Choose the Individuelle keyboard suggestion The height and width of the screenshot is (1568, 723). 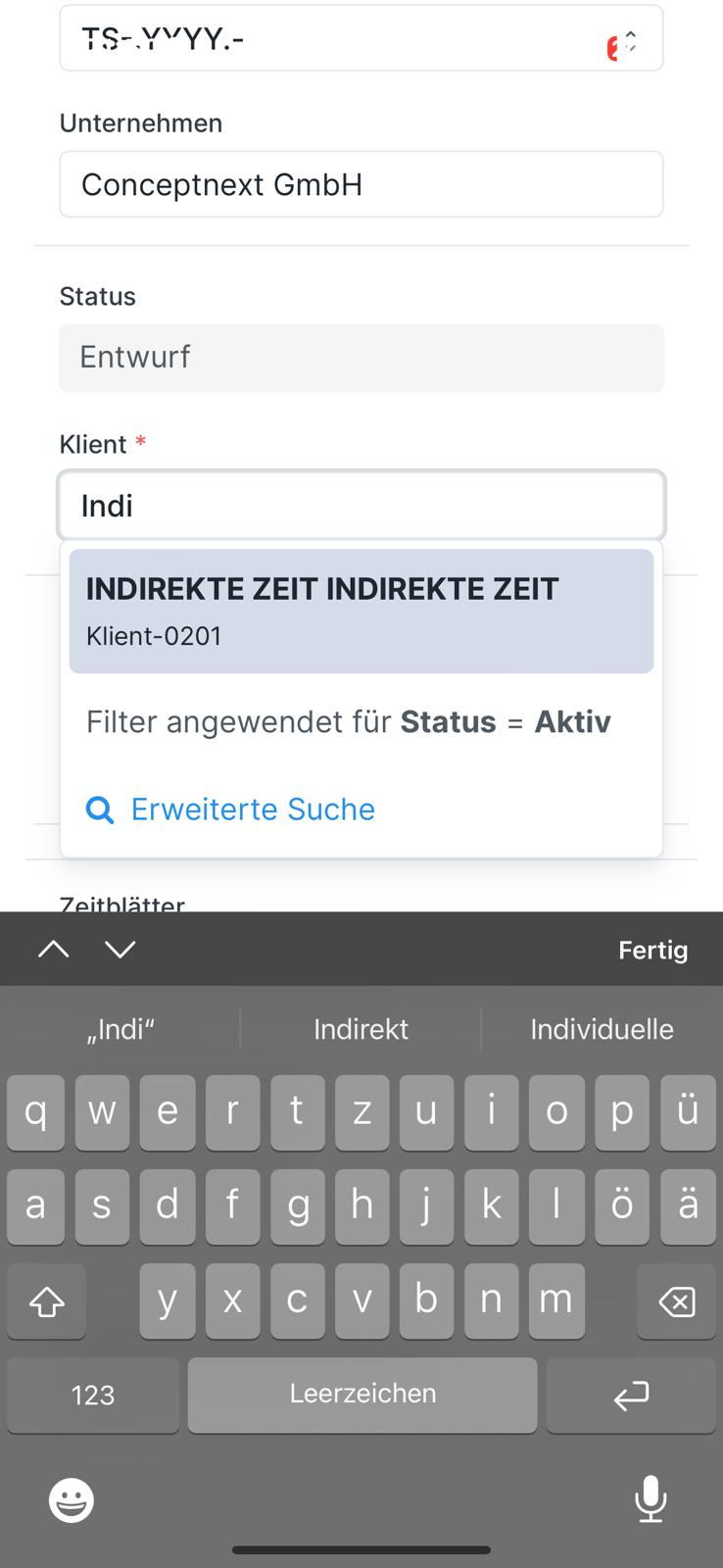(602, 1029)
